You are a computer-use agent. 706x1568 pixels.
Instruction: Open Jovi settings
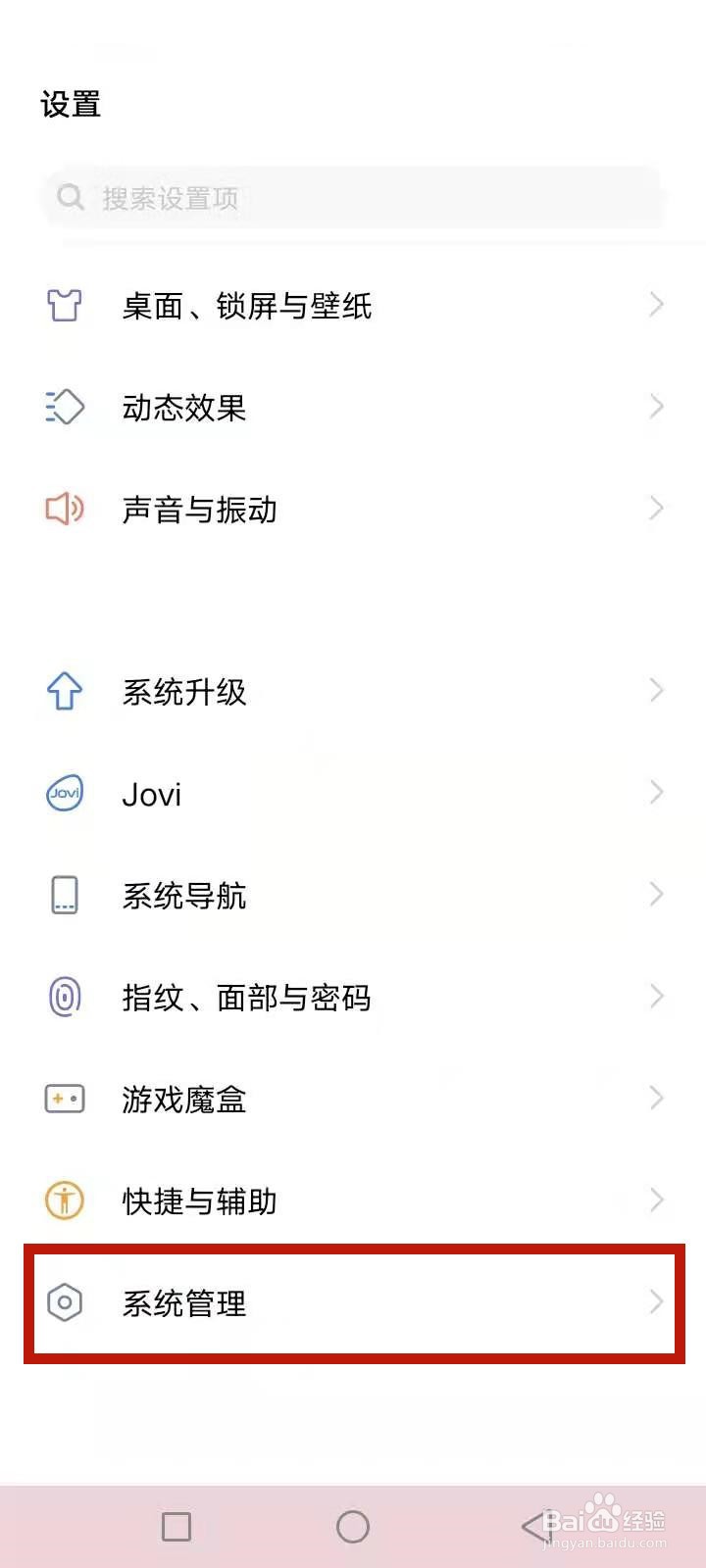tap(353, 794)
